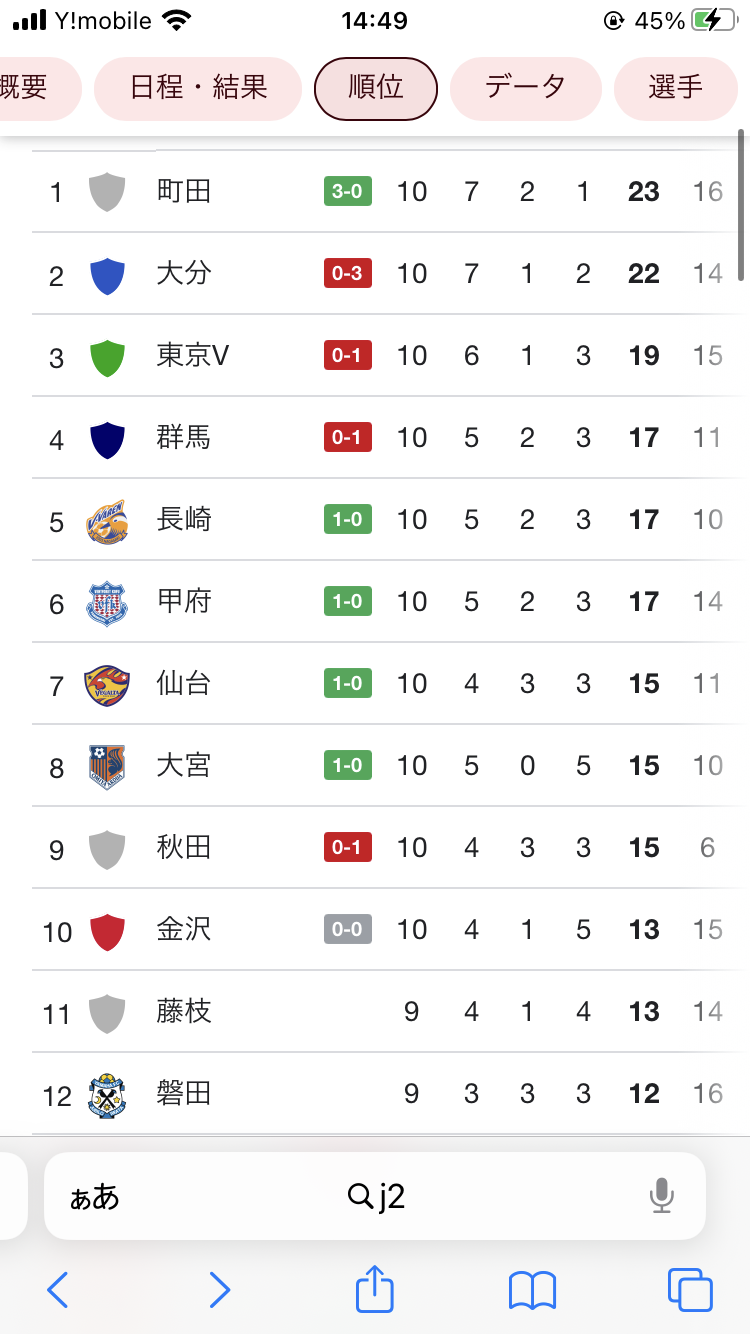Screen dimensions: 750x1334
Task: Go back to the previous page
Action: click(58, 1290)
